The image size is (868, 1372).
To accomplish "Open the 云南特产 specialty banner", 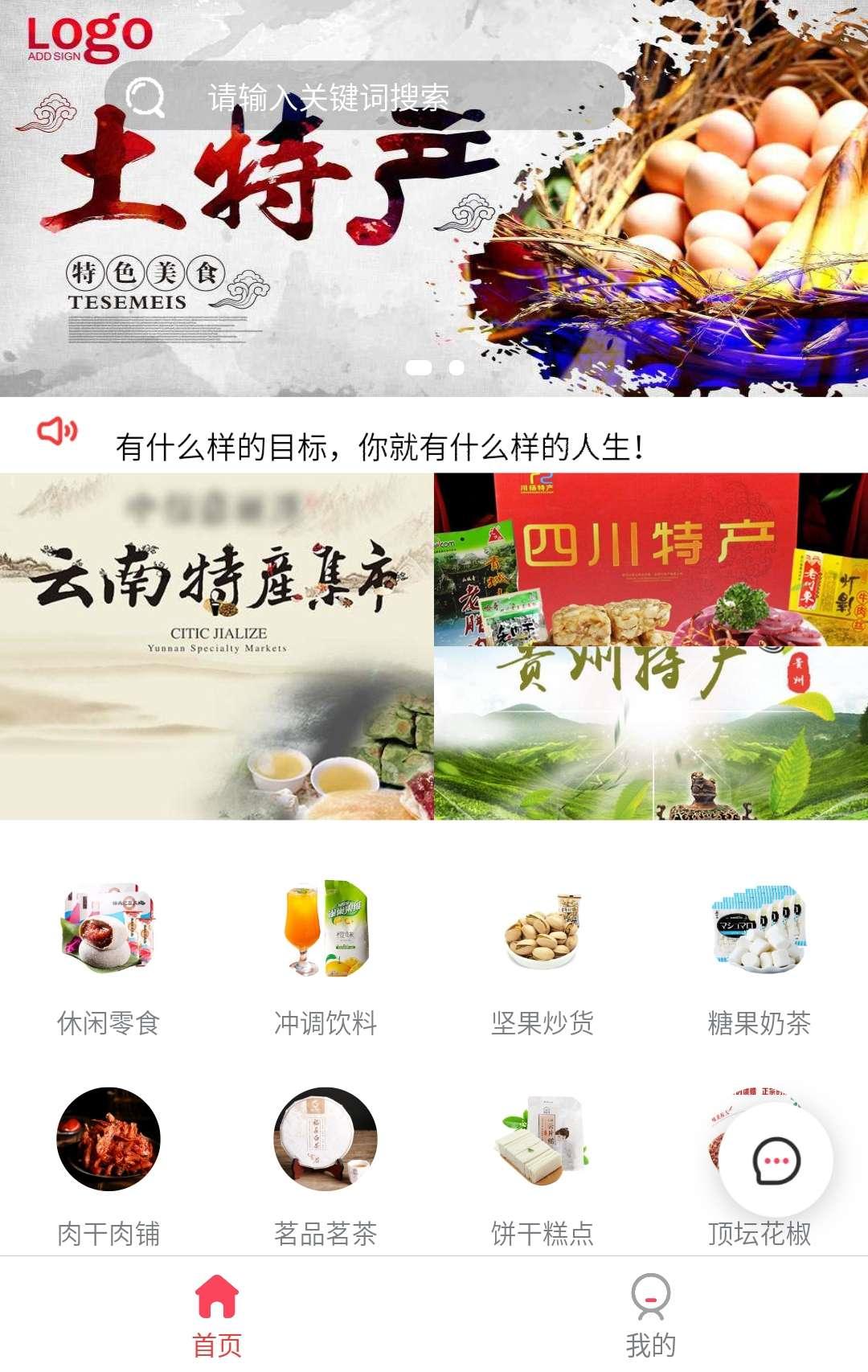I will click(217, 643).
